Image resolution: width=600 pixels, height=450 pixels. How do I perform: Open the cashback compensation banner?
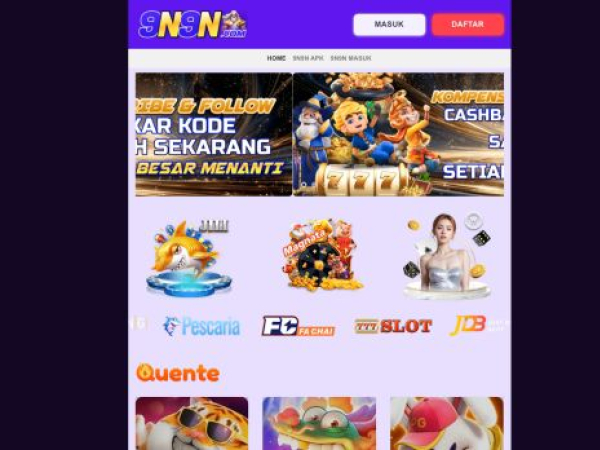point(400,134)
